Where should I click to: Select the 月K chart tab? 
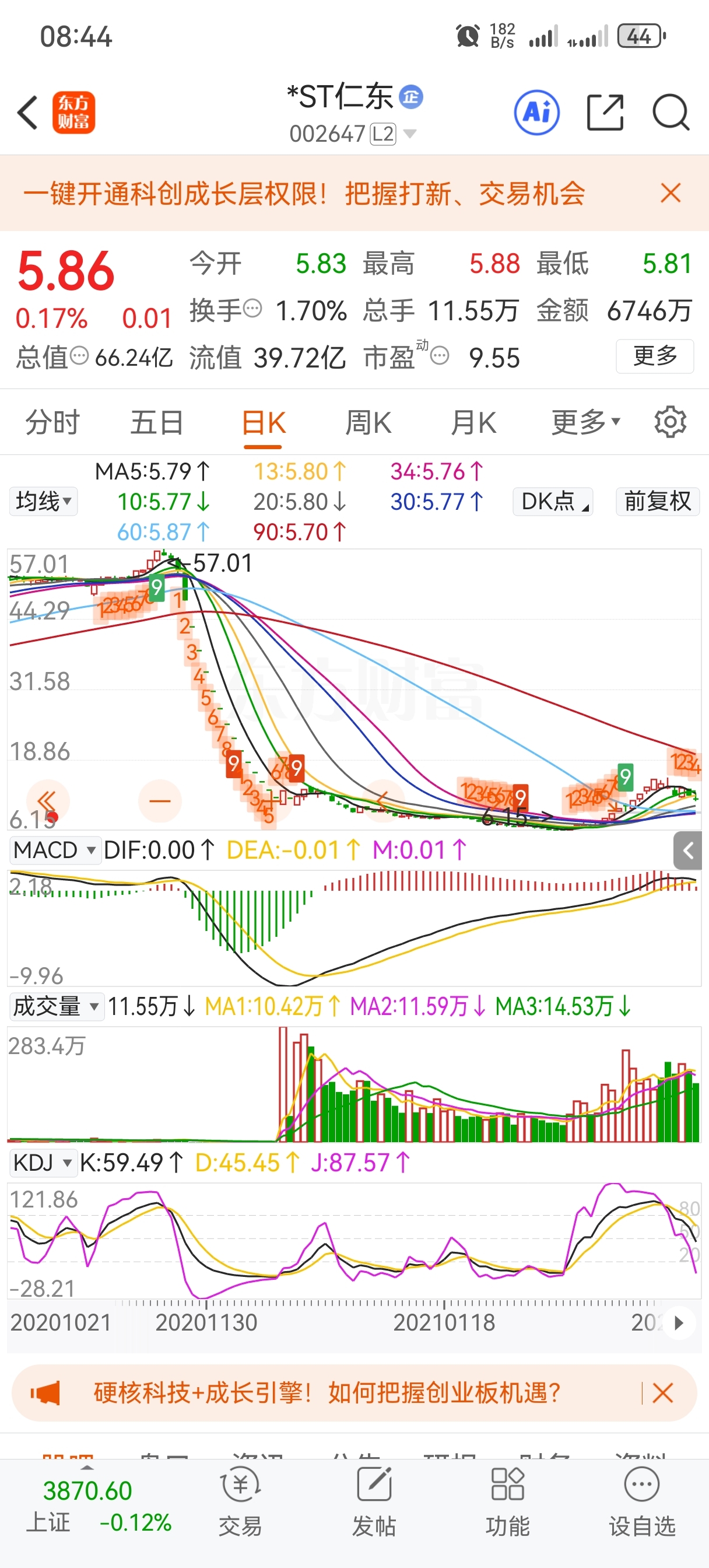click(x=474, y=422)
